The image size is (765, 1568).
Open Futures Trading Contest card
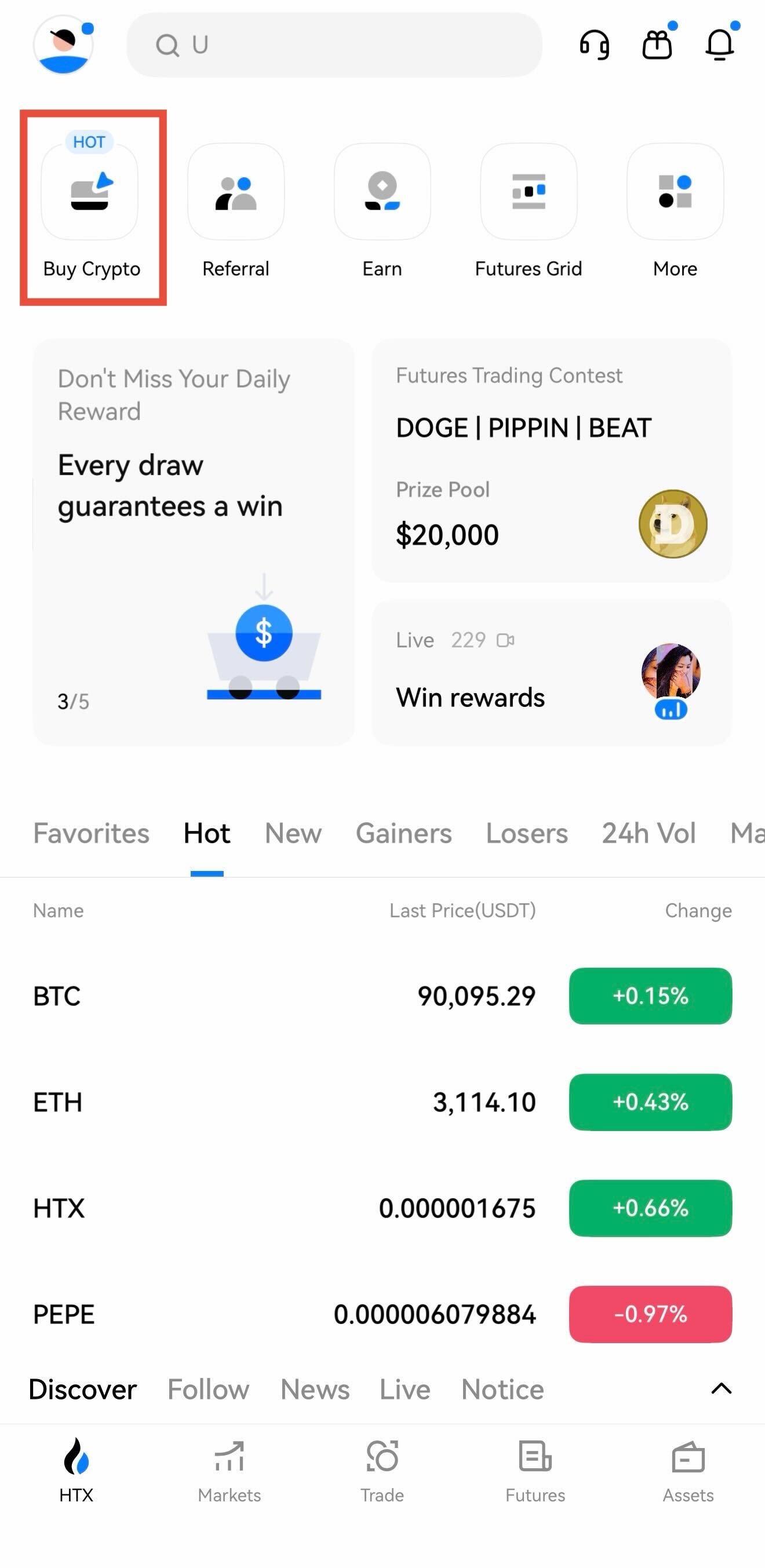[x=551, y=461]
